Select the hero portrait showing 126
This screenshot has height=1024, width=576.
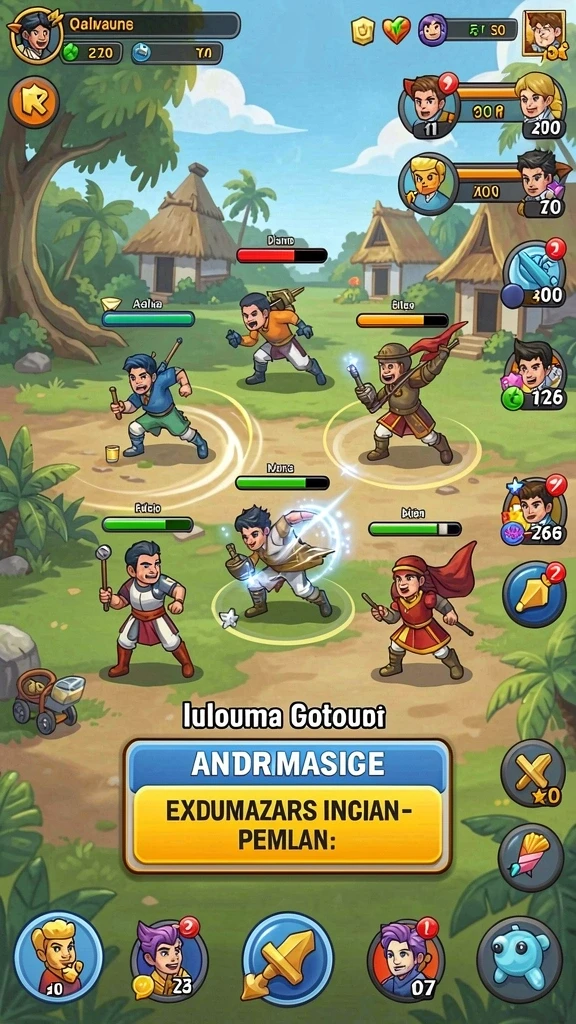534,376
